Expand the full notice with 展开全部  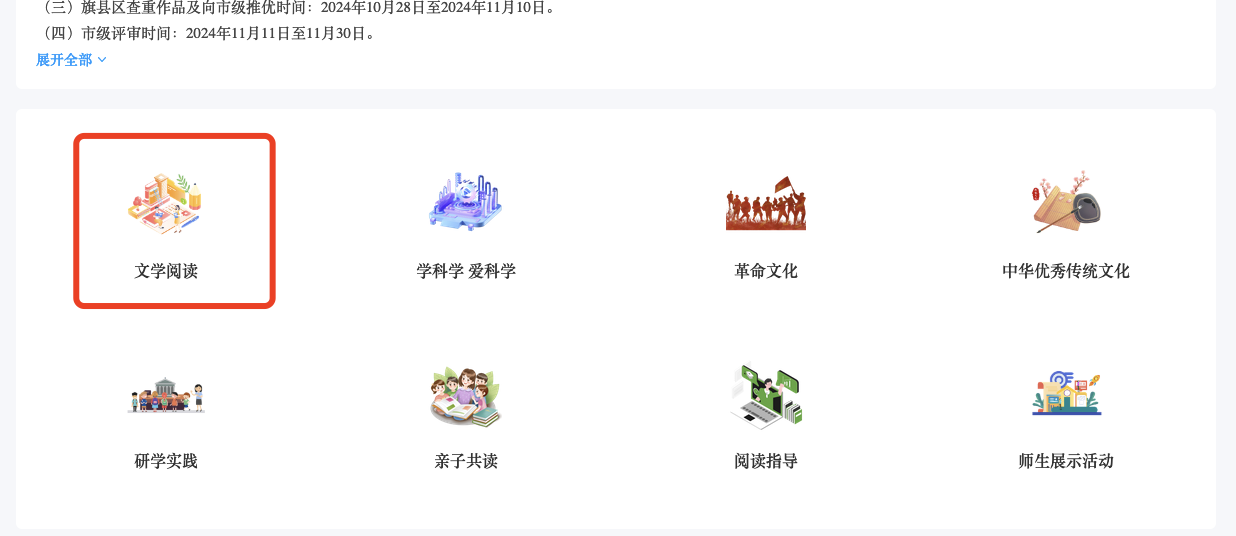click(70, 60)
